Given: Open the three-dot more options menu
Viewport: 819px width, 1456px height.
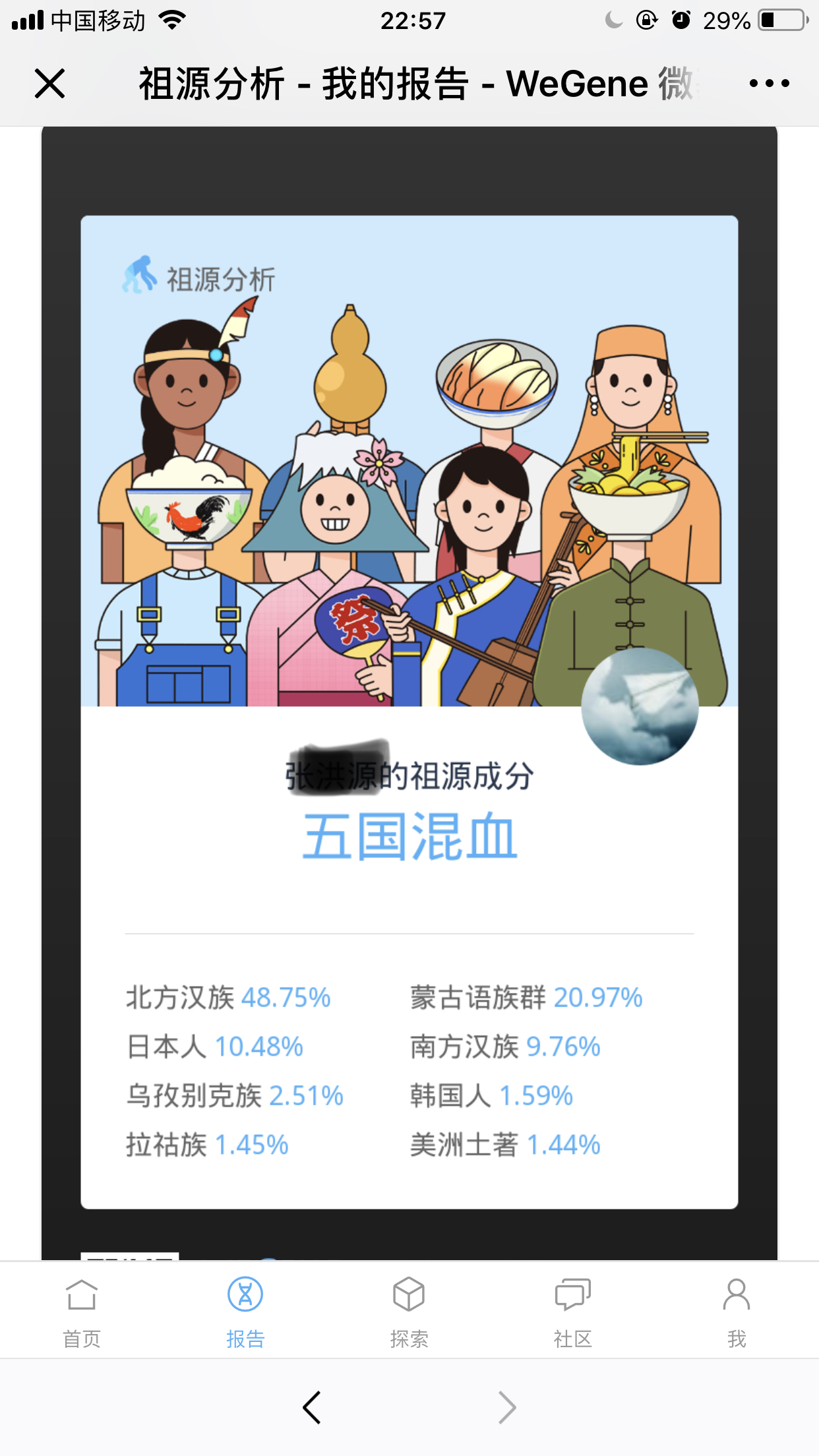Looking at the screenshot, I should point(769,84).
